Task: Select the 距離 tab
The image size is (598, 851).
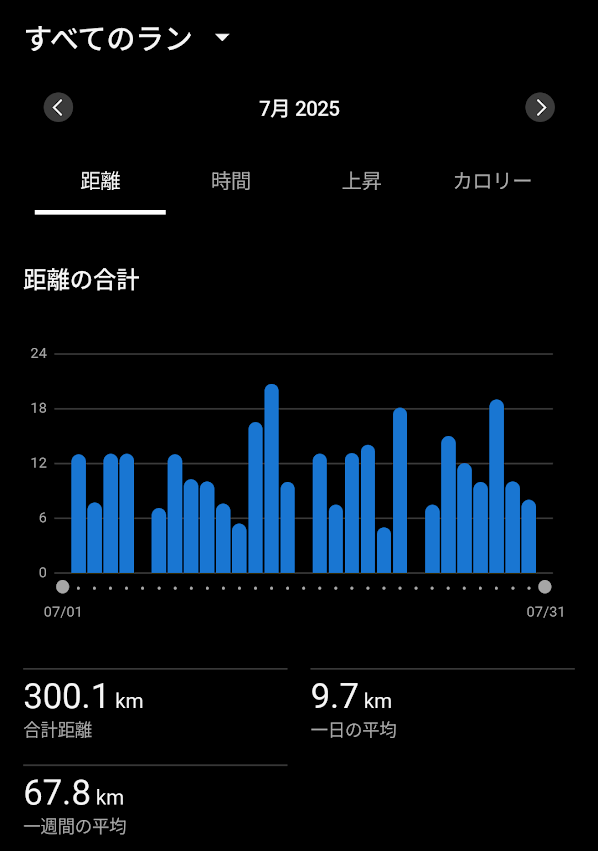Action: tap(100, 181)
